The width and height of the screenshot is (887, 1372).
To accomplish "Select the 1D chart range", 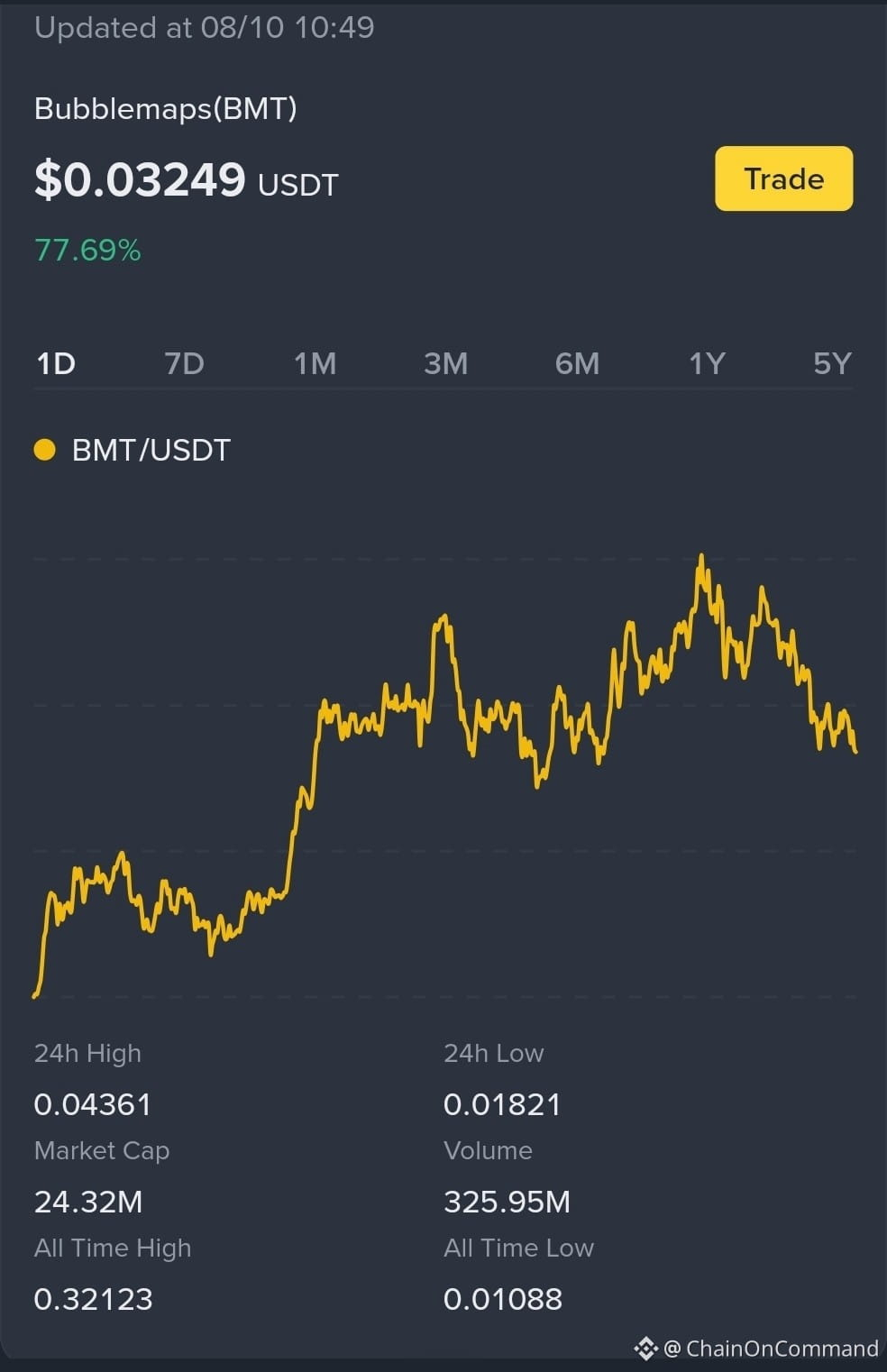I will click(x=56, y=363).
